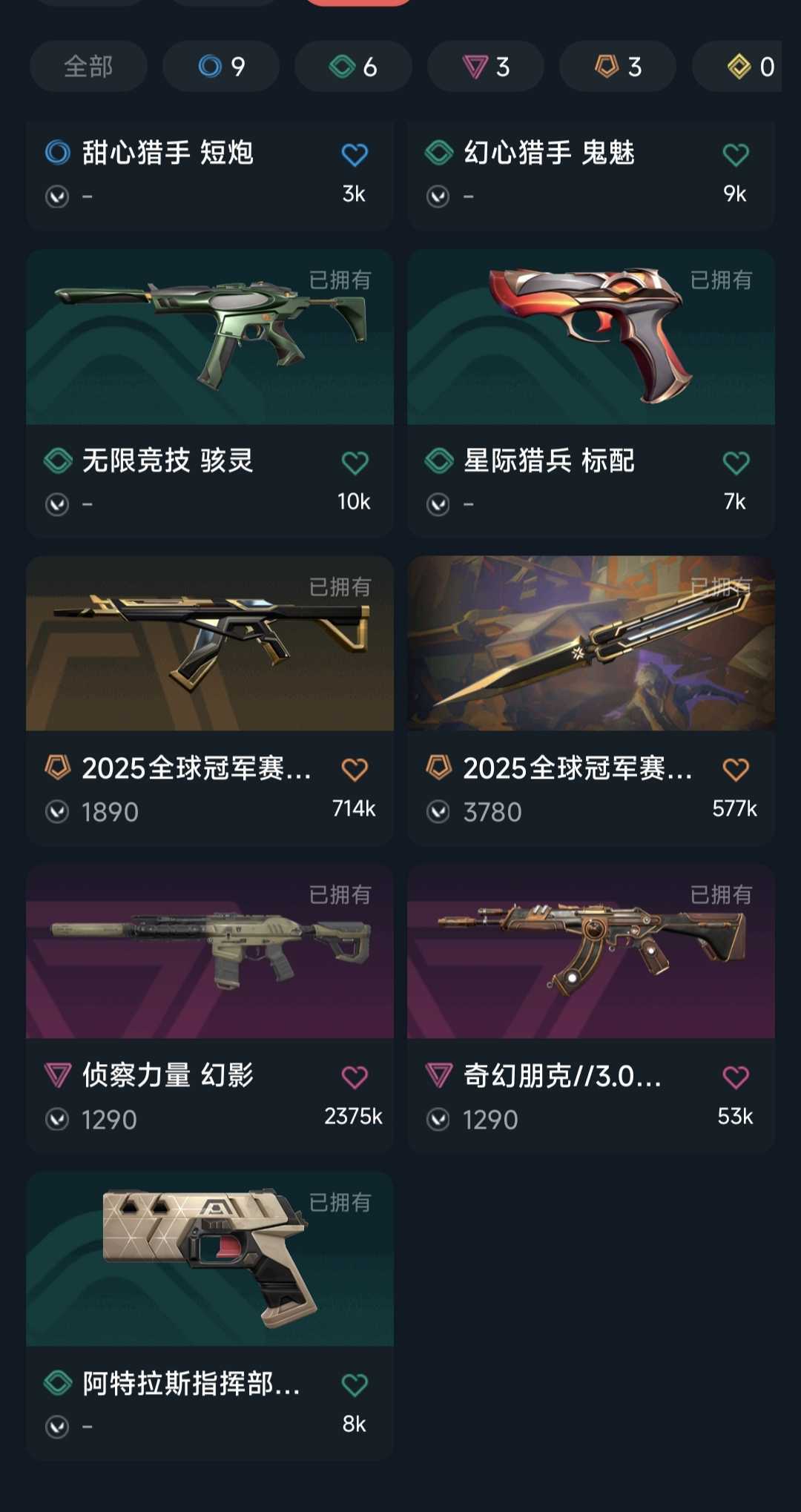Open the 奇幻朋克//3.0 skin card
Image resolution: width=801 pixels, height=1512 pixels.
(x=590, y=951)
